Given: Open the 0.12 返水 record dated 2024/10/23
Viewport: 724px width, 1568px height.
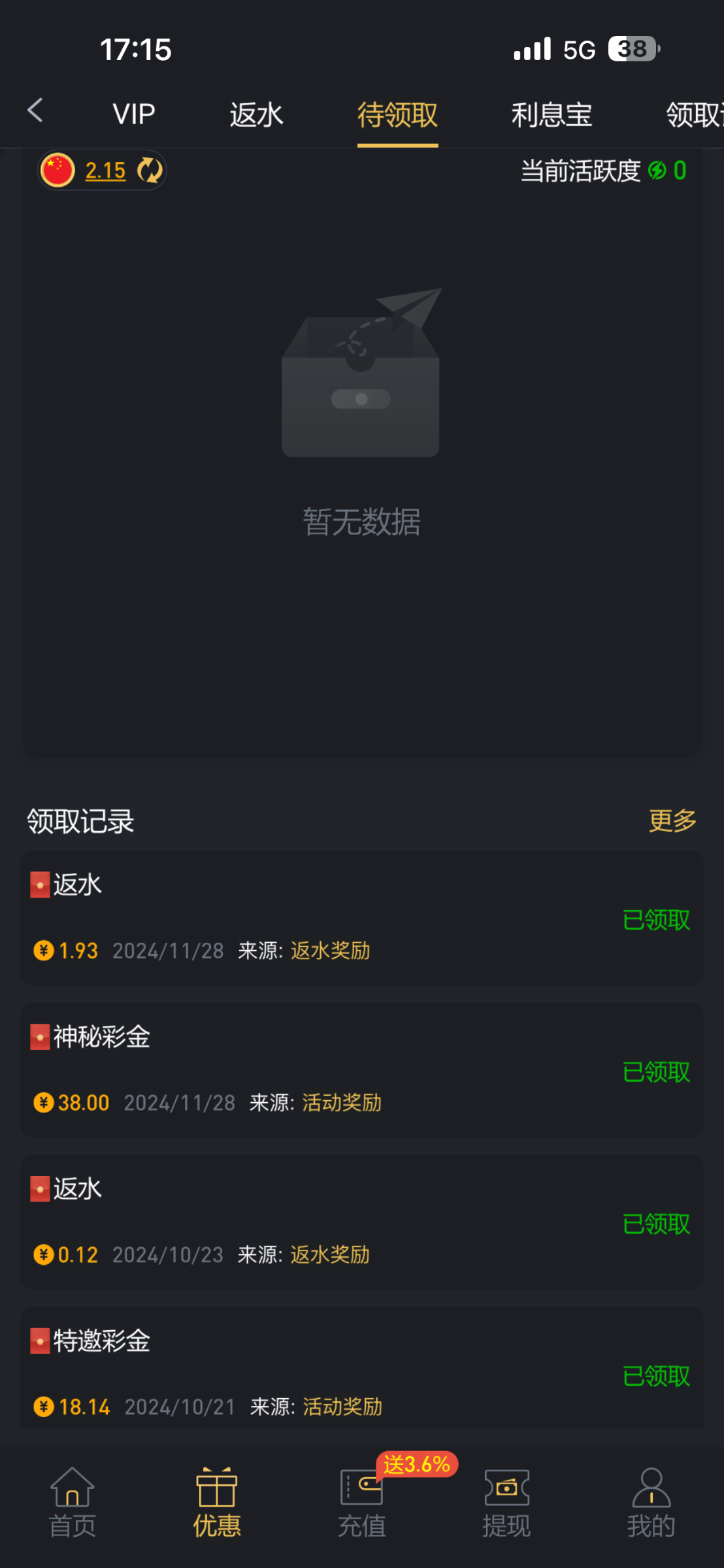Looking at the screenshot, I should click(x=361, y=1222).
